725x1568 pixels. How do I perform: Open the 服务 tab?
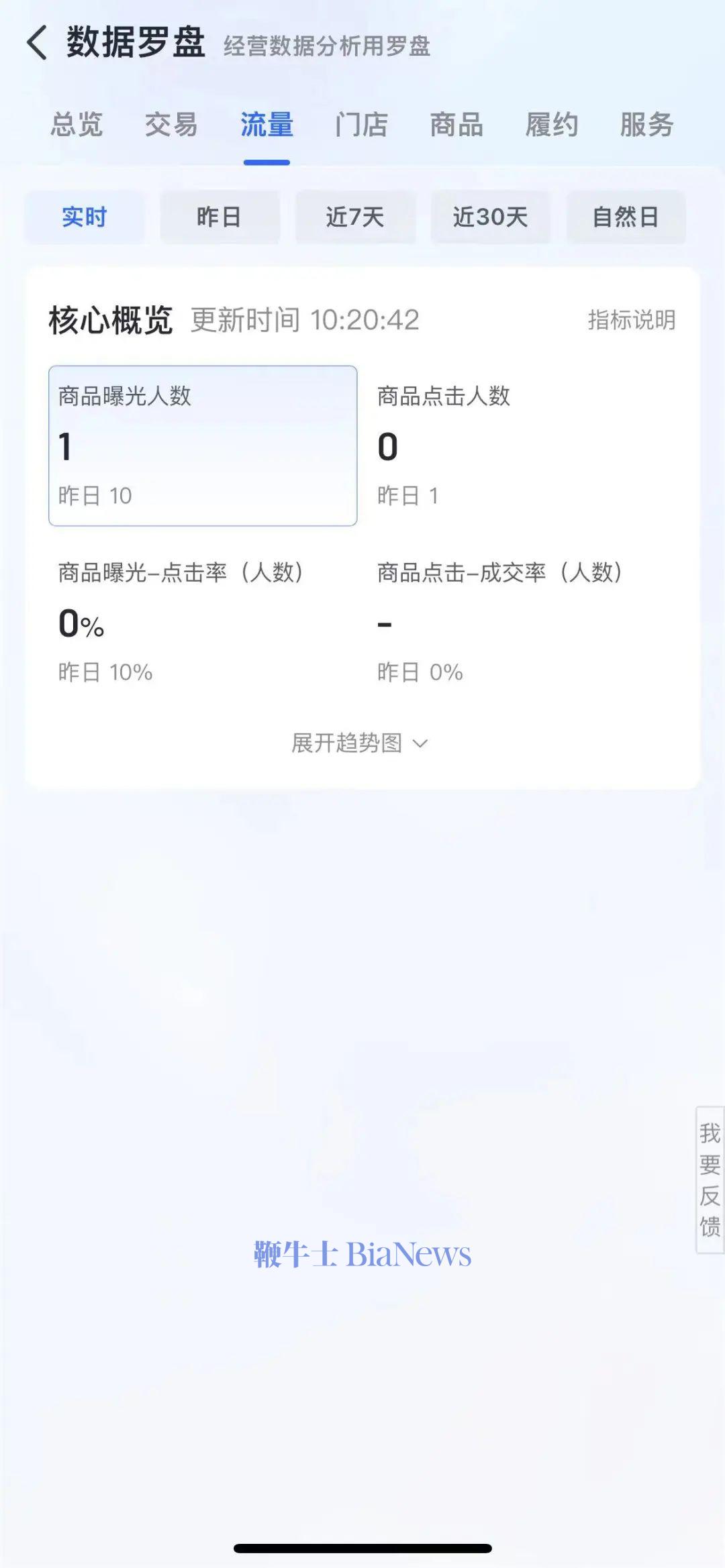pyautogui.click(x=646, y=125)
